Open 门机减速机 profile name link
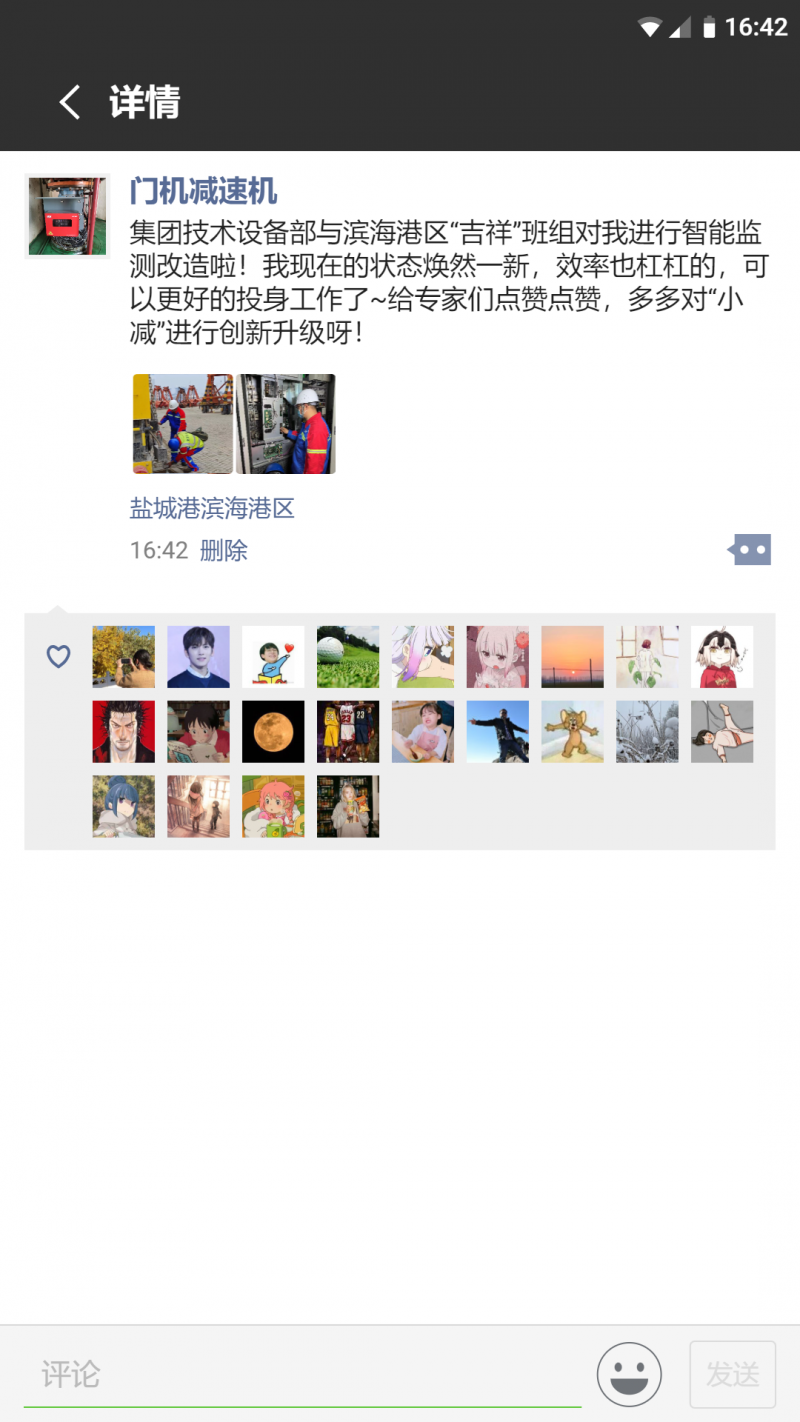 (x=203, y=191)
